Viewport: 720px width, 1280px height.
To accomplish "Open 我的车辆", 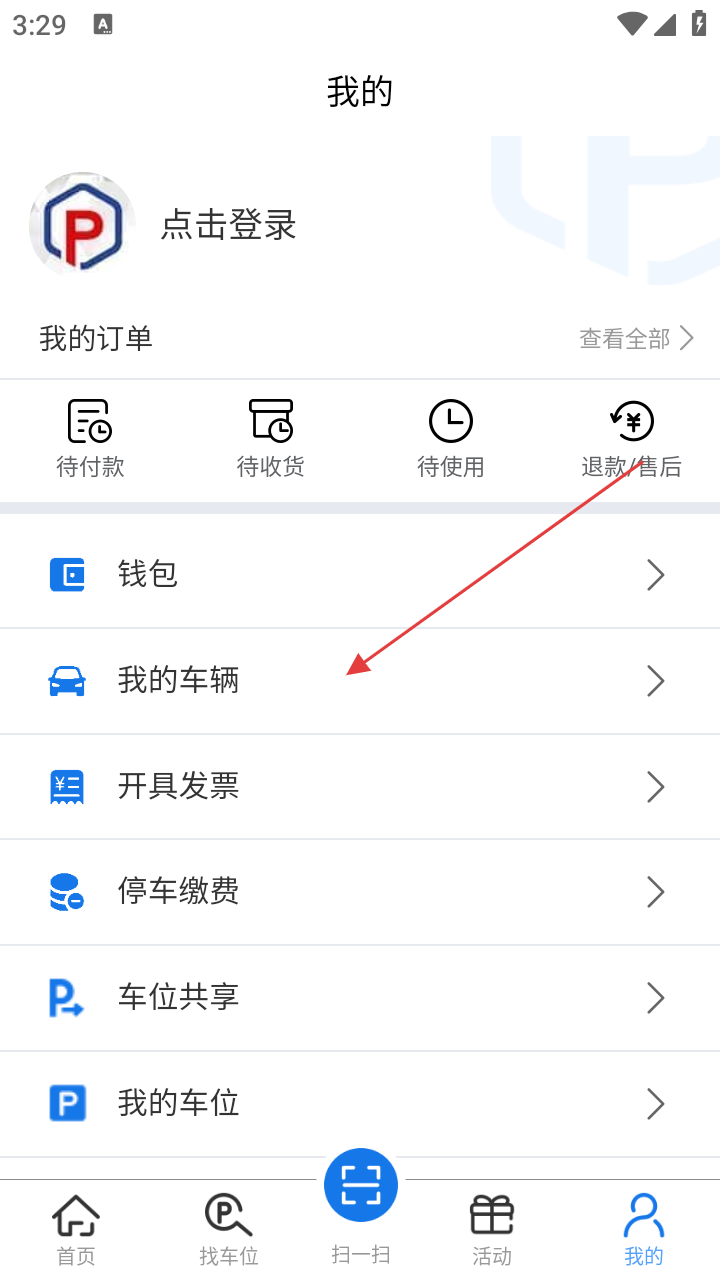I will pos(360,681).
